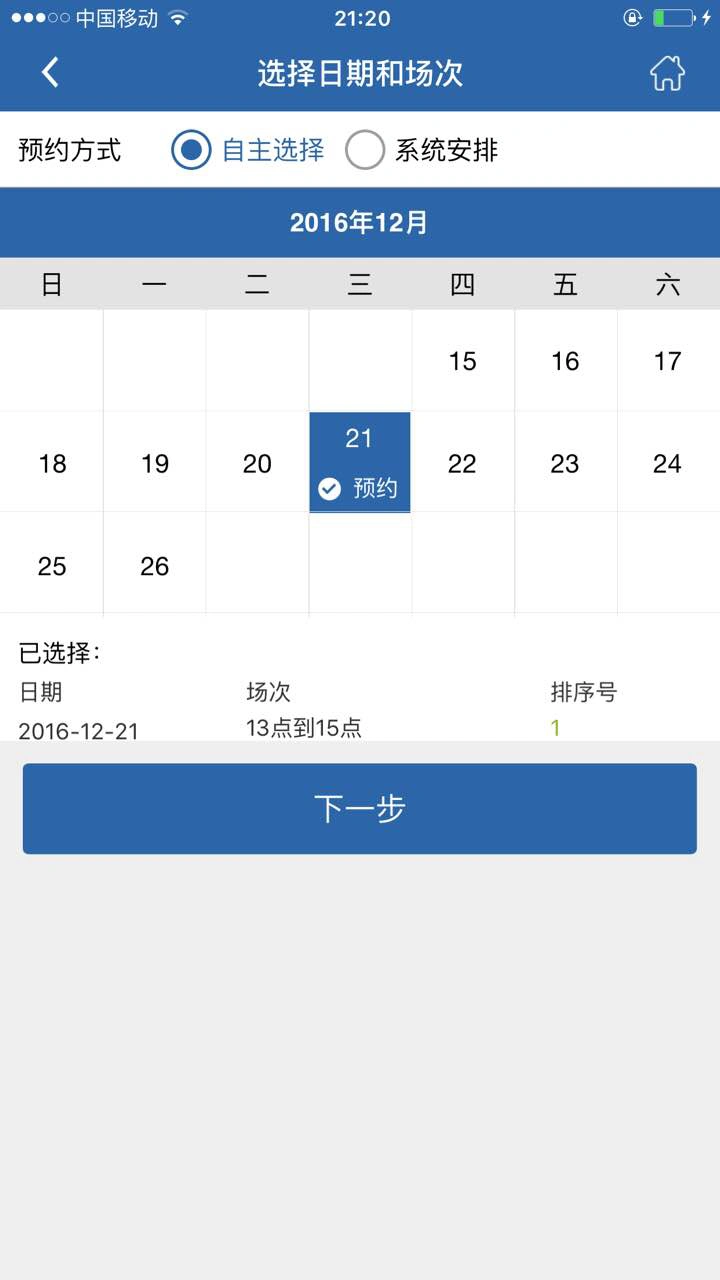Tap the selected 21 预约 date cell
Viewport: 720px width, 1280px height.
(x=360, y=462)
